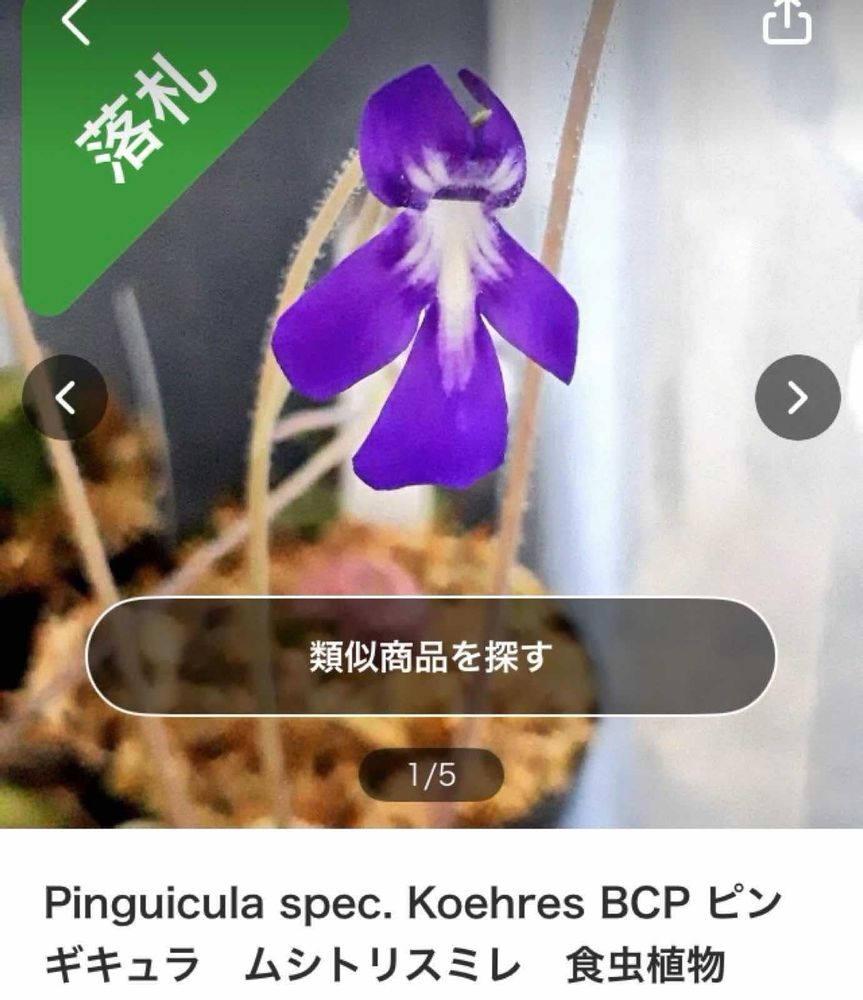Go back using the top-left arrow
863x1000 pixels.
tap(76, 22)
